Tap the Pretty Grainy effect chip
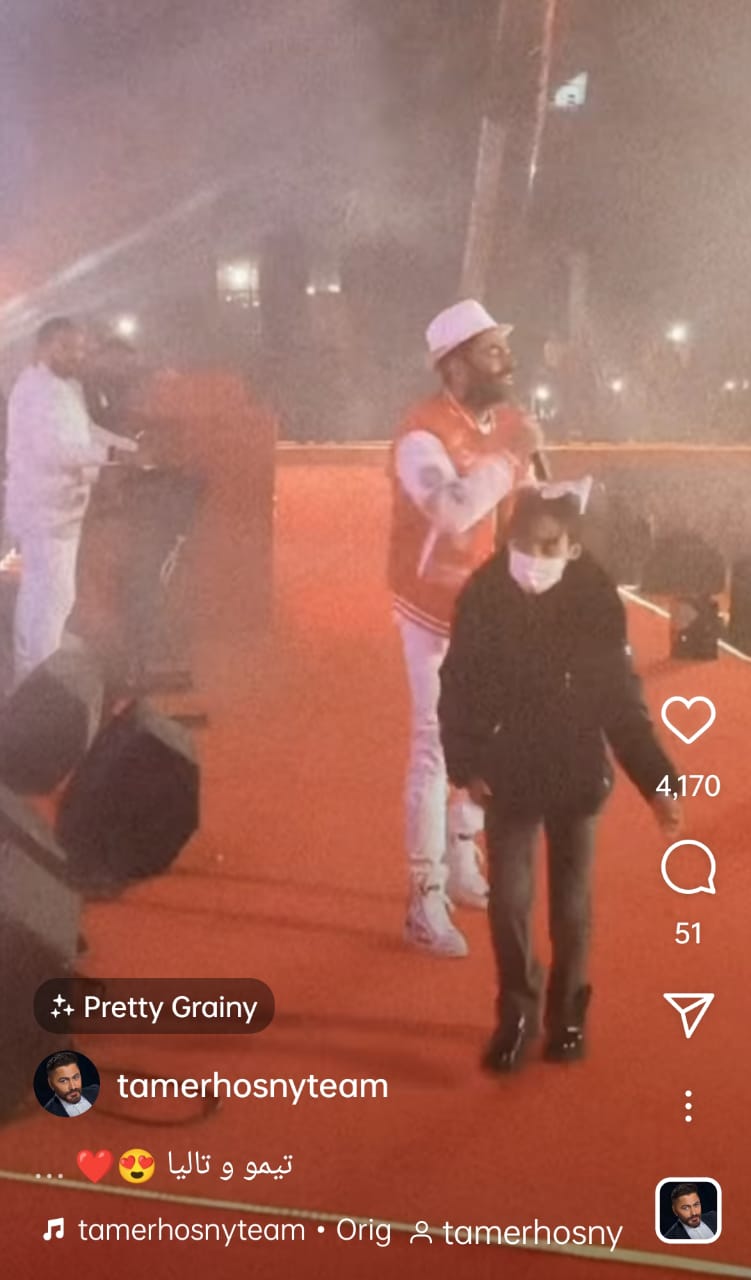This screenshot has width=751, height=1280. (154, 1006)
